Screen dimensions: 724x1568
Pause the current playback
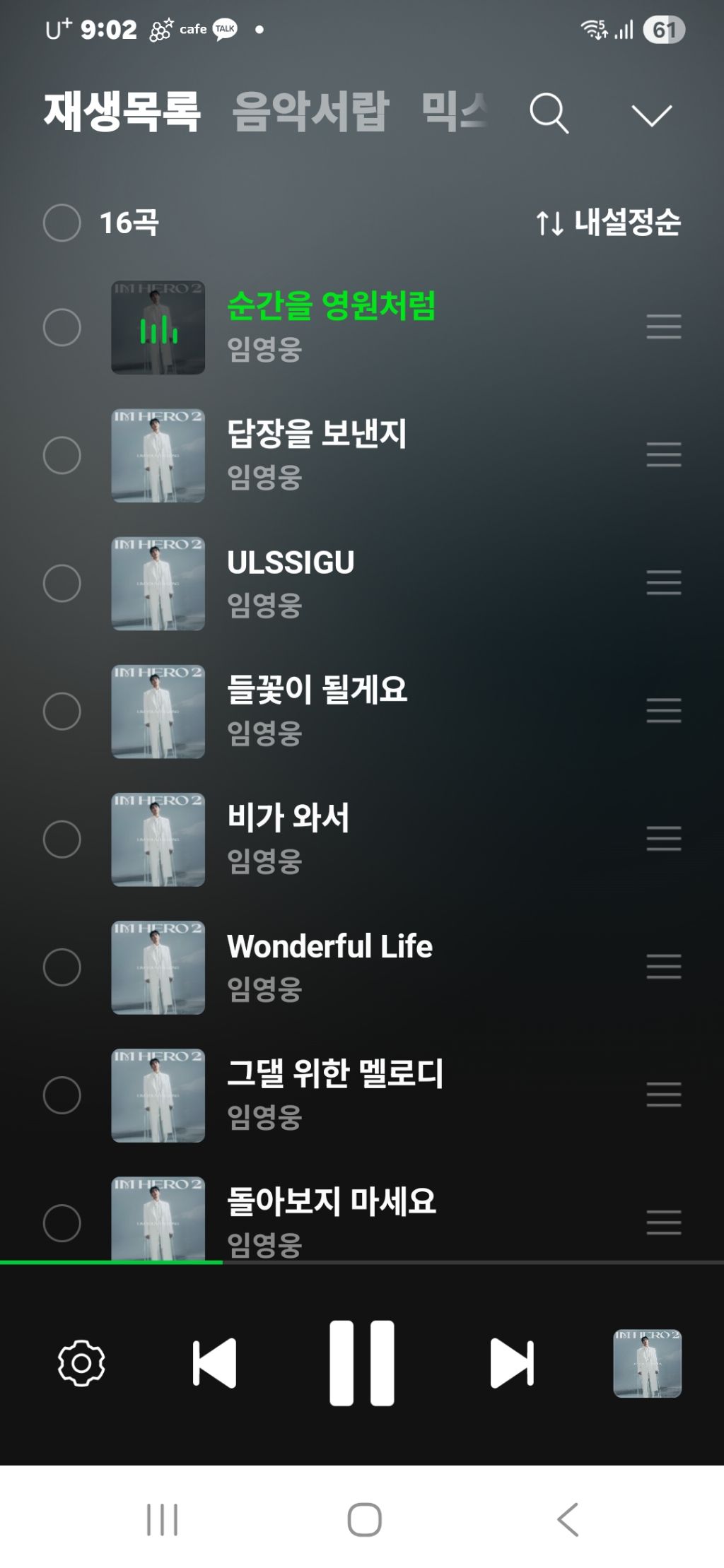pyautogui.click(x=362, y=1362)
